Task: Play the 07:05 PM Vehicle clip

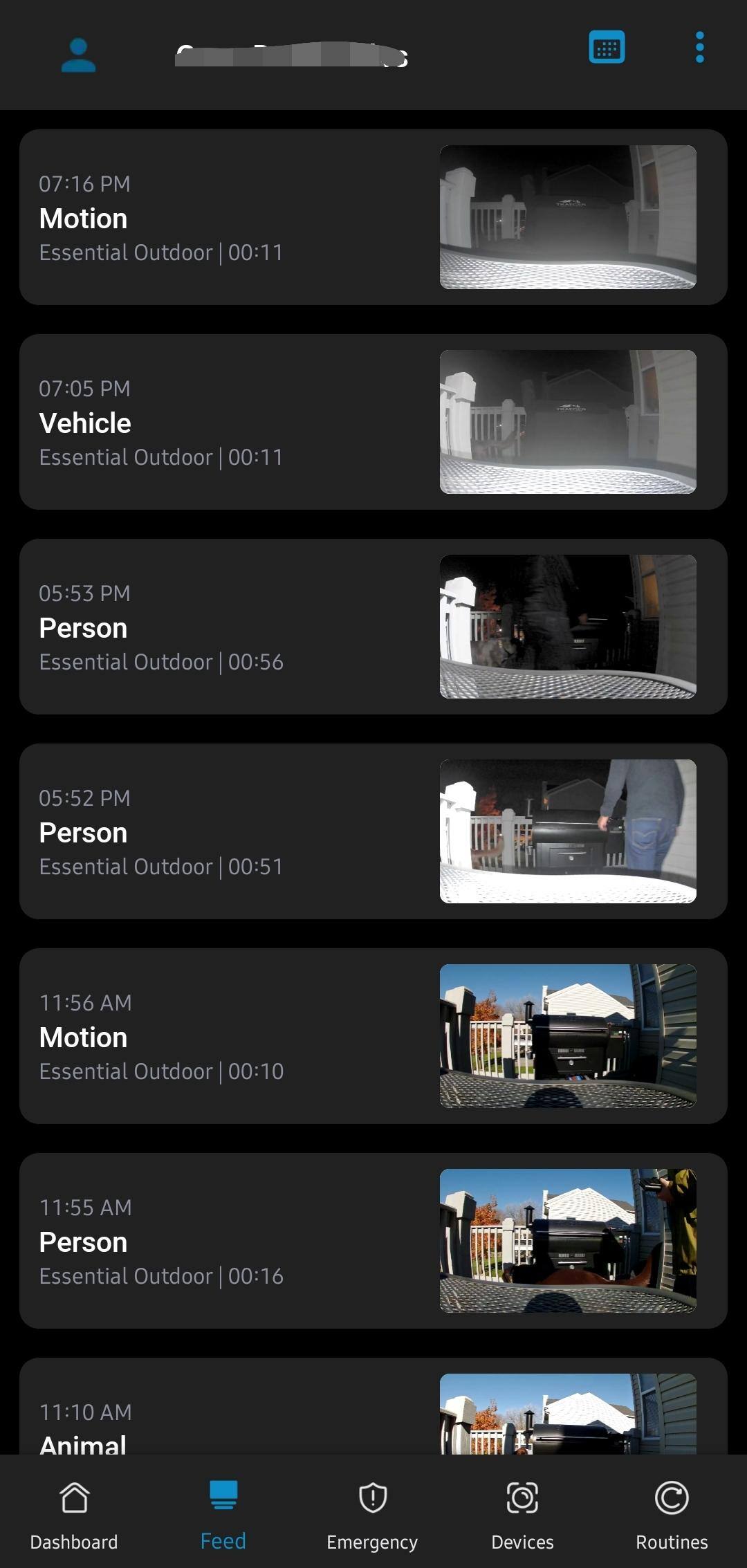Action: click(373, 422)
